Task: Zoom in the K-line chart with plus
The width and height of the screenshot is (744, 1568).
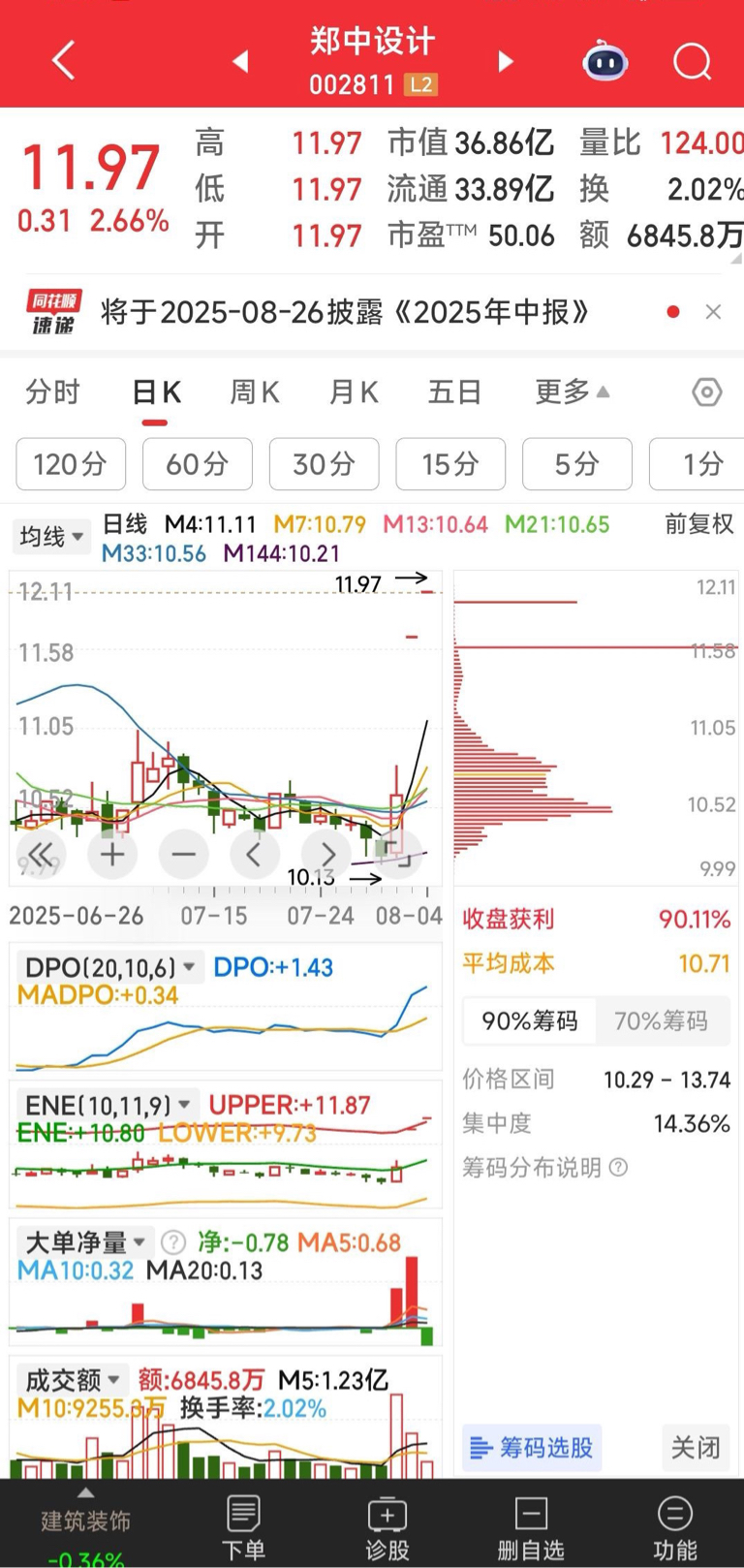Action: click(x=112, y=855)
